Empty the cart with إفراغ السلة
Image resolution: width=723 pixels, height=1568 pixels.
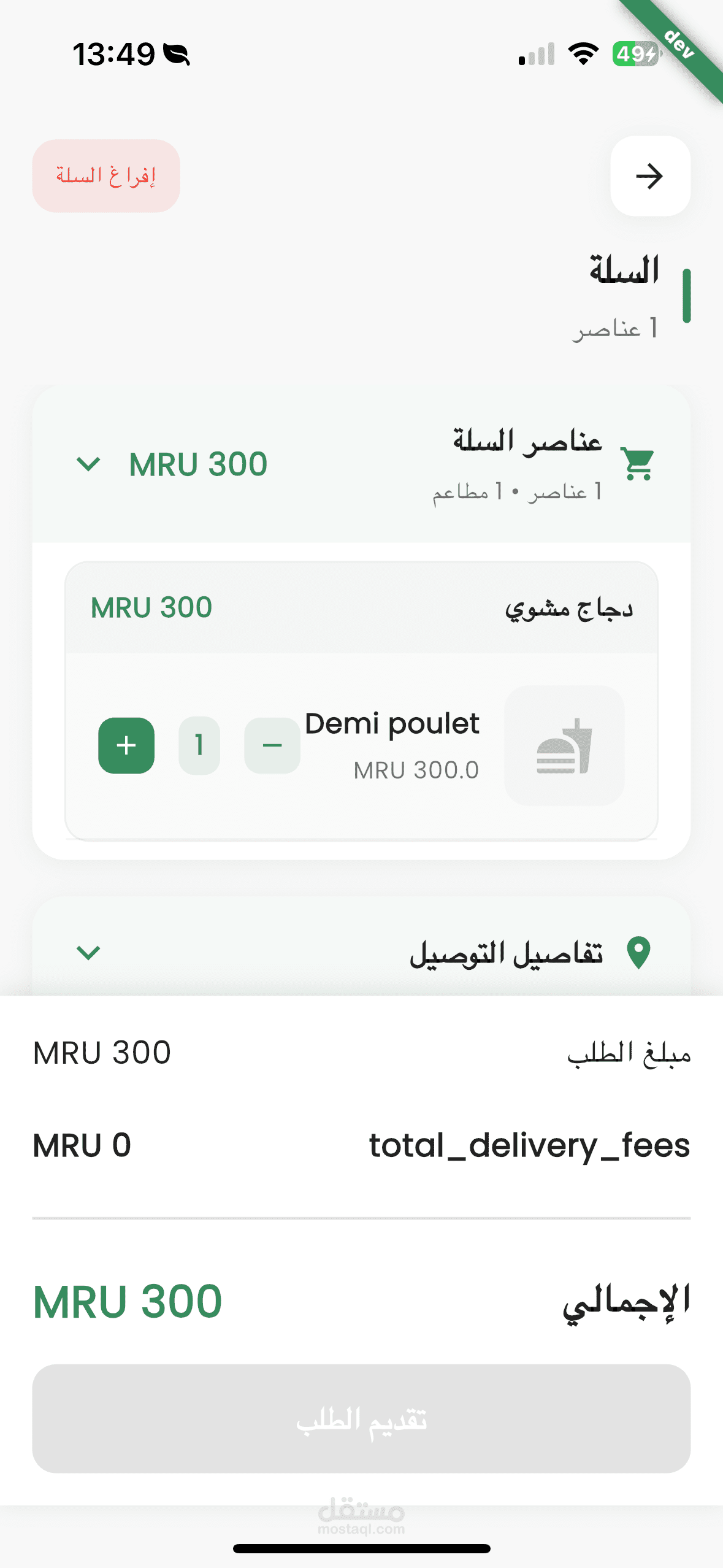[106, 176]
